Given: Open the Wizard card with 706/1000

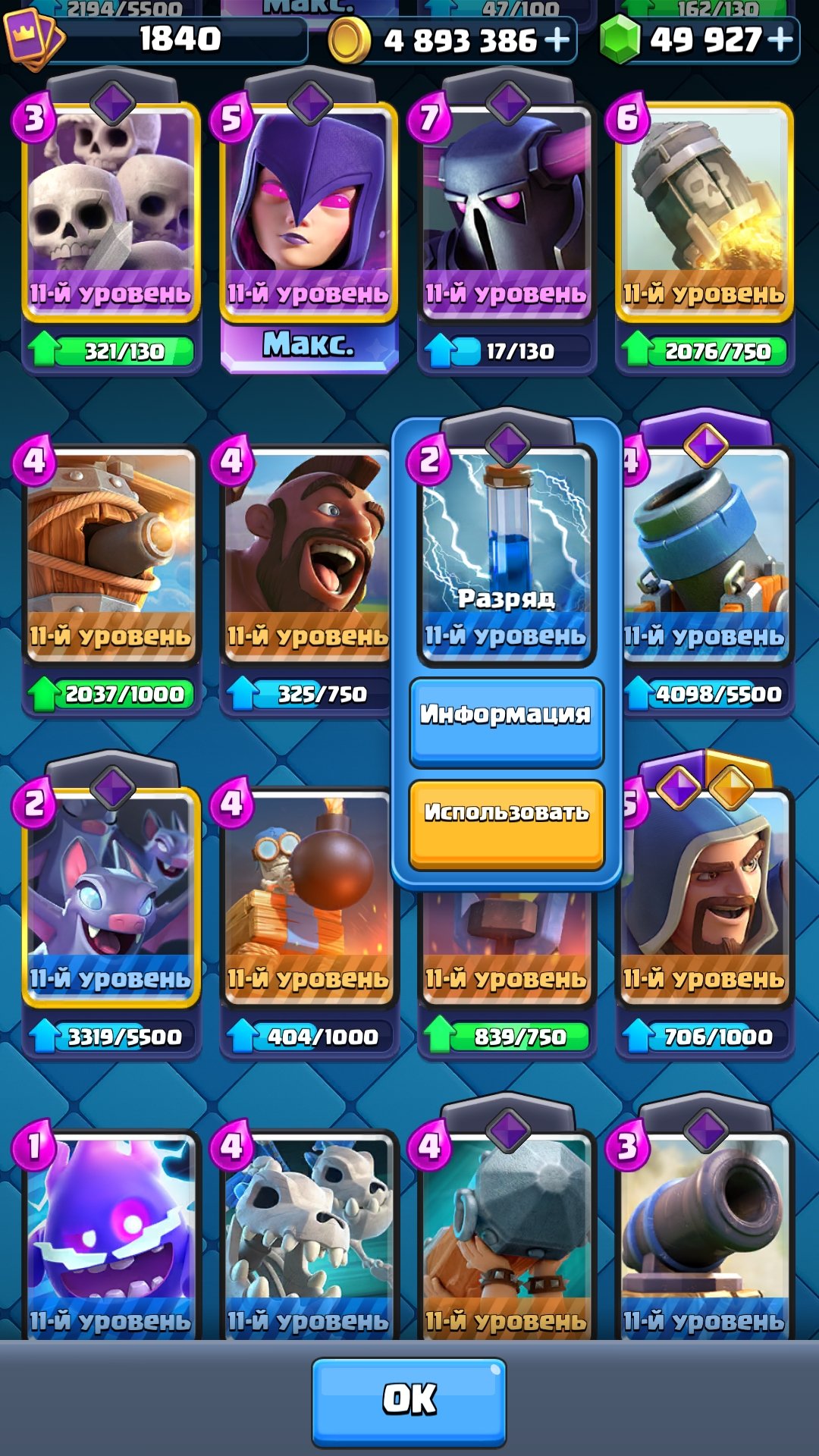Looking at the screenshot, I should (x=708, y=918).
